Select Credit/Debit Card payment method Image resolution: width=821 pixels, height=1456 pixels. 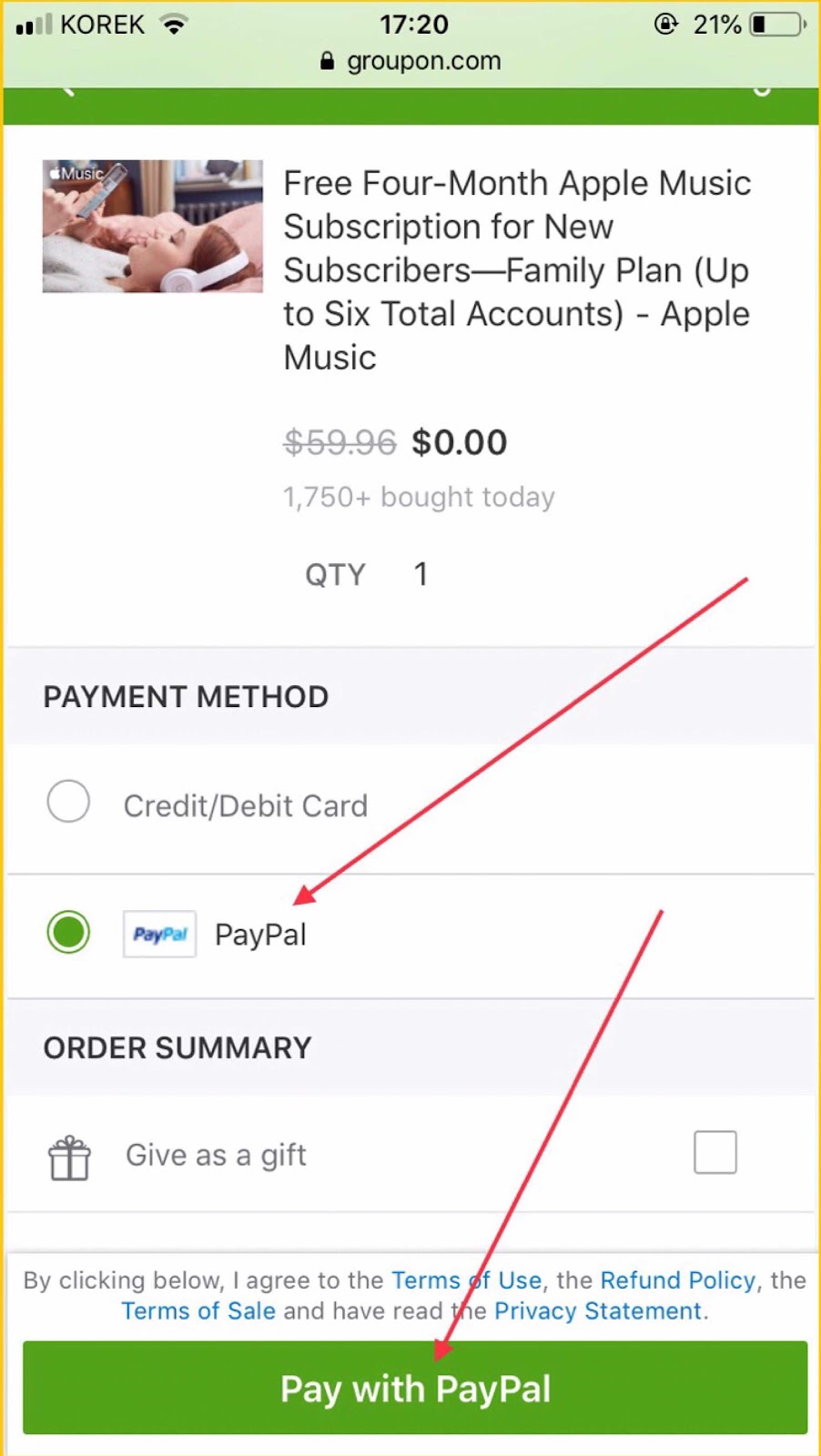coord(68,802)
